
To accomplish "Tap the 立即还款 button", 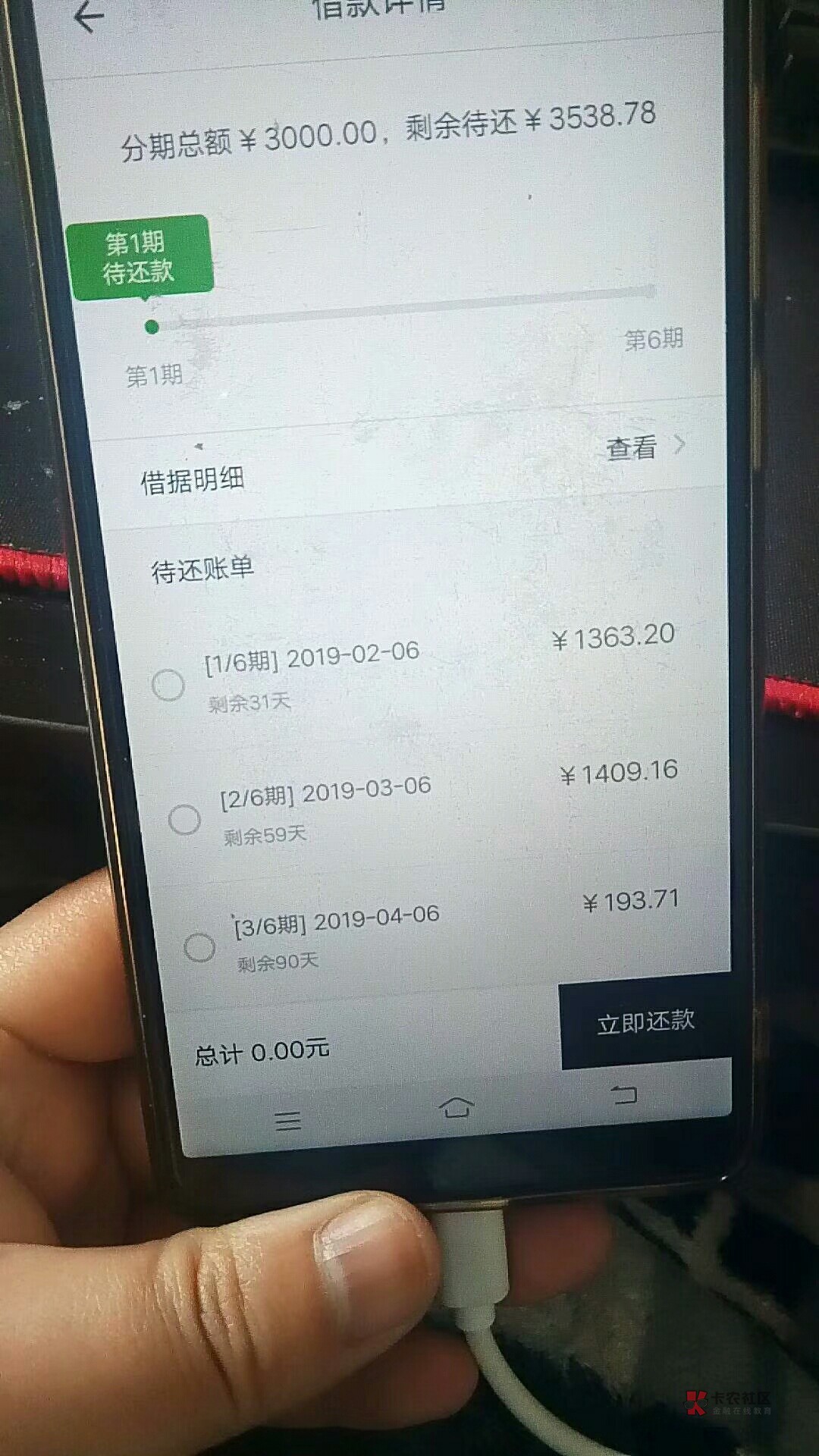I will point(645,1021).
